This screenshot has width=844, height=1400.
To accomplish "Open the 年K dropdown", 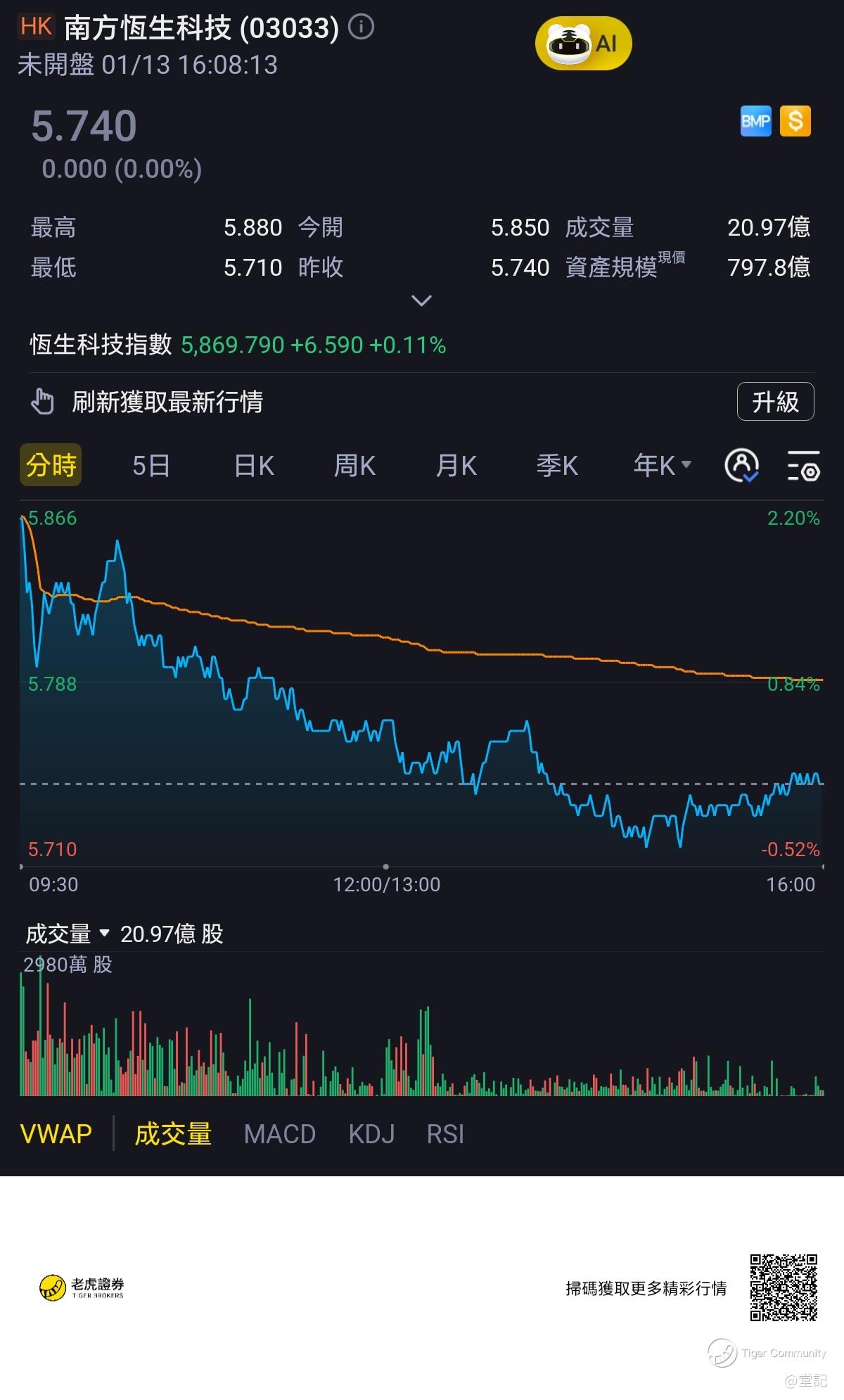I will pos(662,465).
